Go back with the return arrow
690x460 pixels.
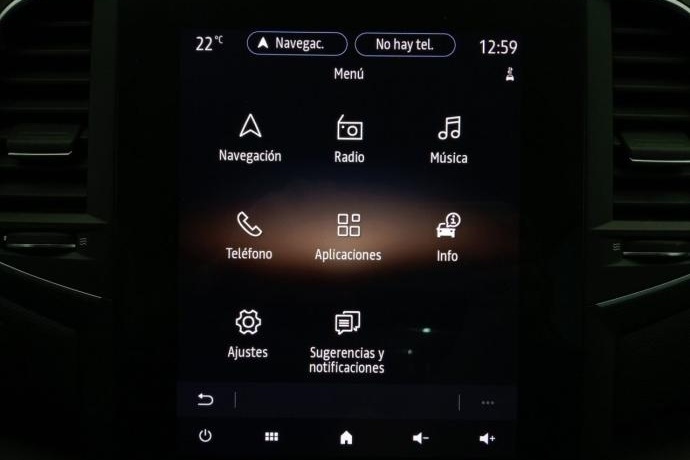pos(206,400)
